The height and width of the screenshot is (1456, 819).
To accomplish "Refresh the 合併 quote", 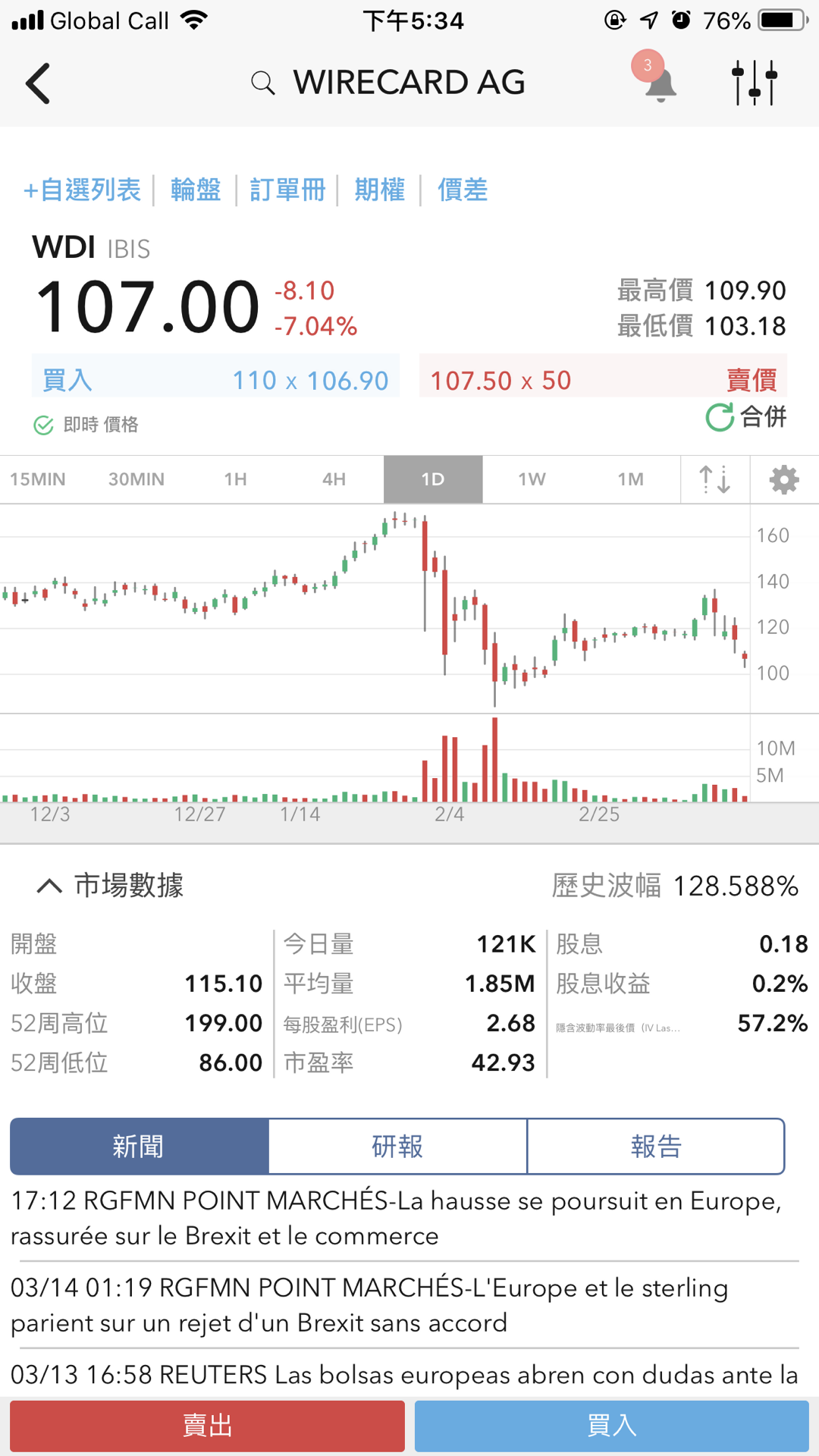I will click(746, 416).
